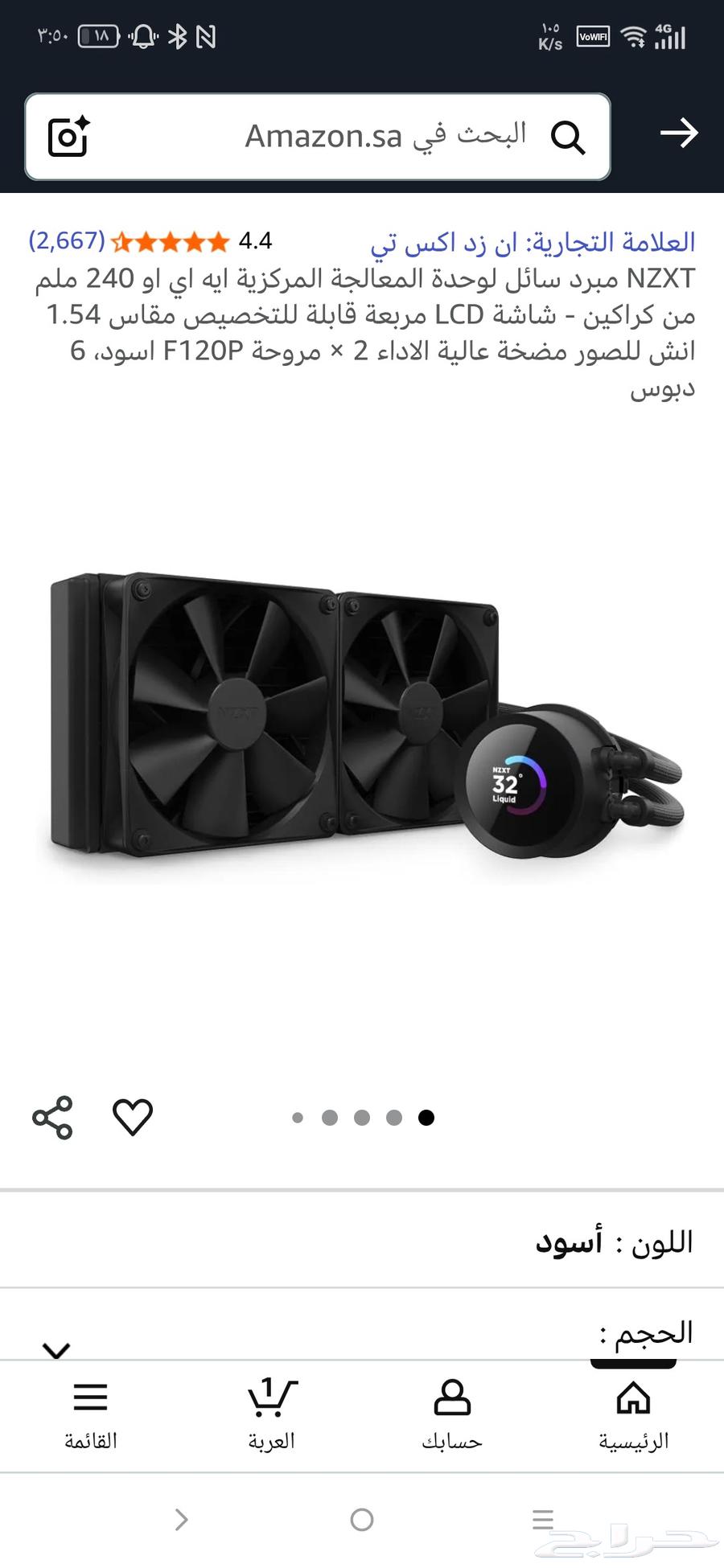Tap the share icon below the product image
This screenshot has height=1568, width=724.
point(51,1116)
